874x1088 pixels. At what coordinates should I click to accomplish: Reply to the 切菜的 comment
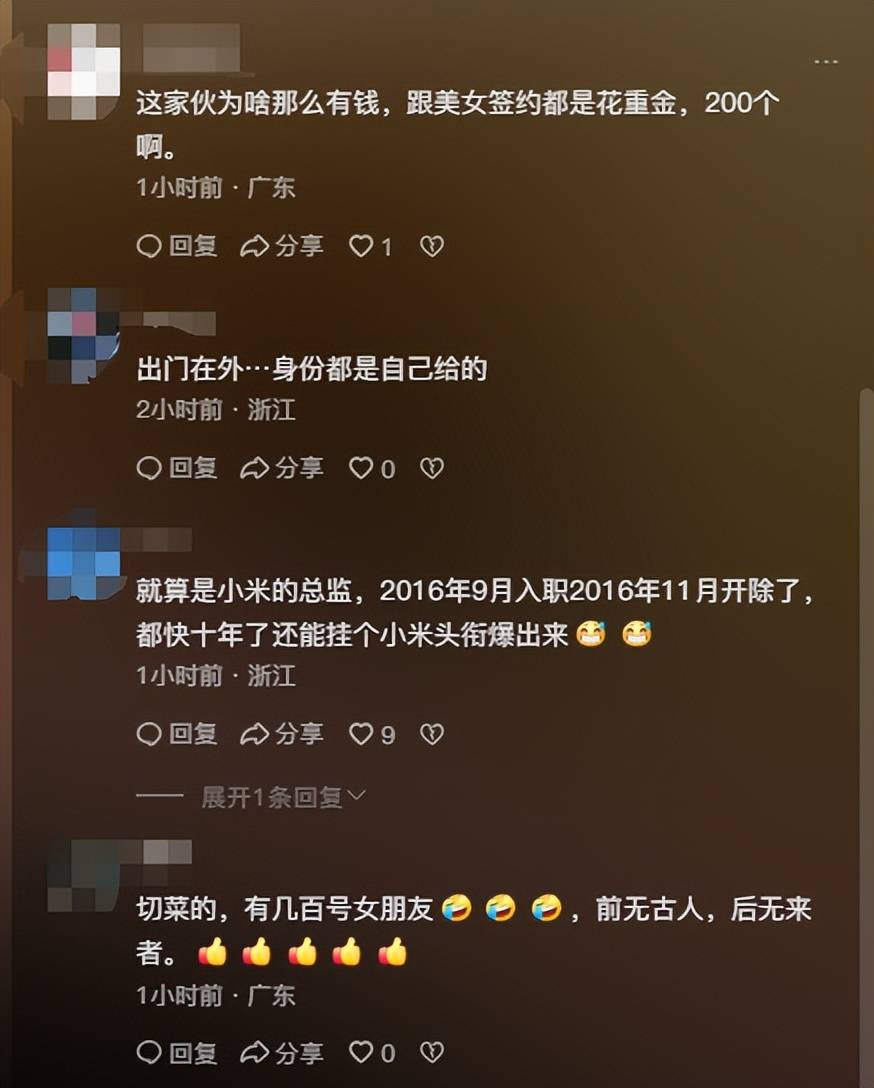177,1052
